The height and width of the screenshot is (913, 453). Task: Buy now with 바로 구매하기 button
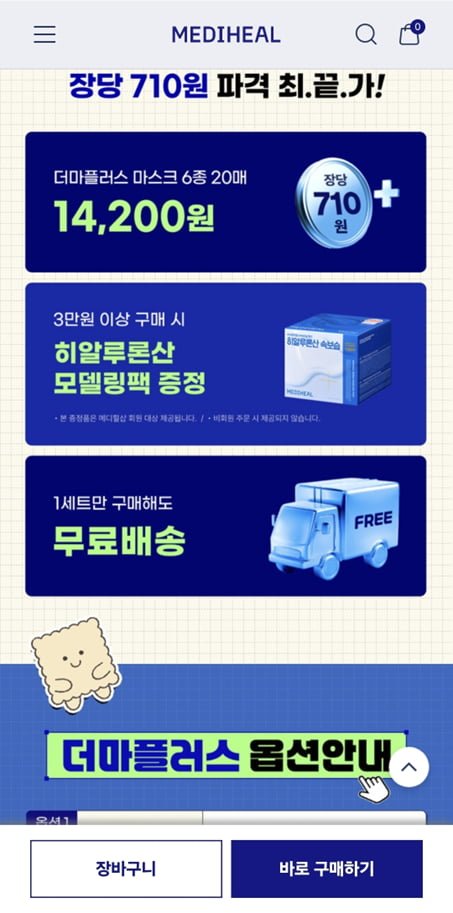[327, 869]
